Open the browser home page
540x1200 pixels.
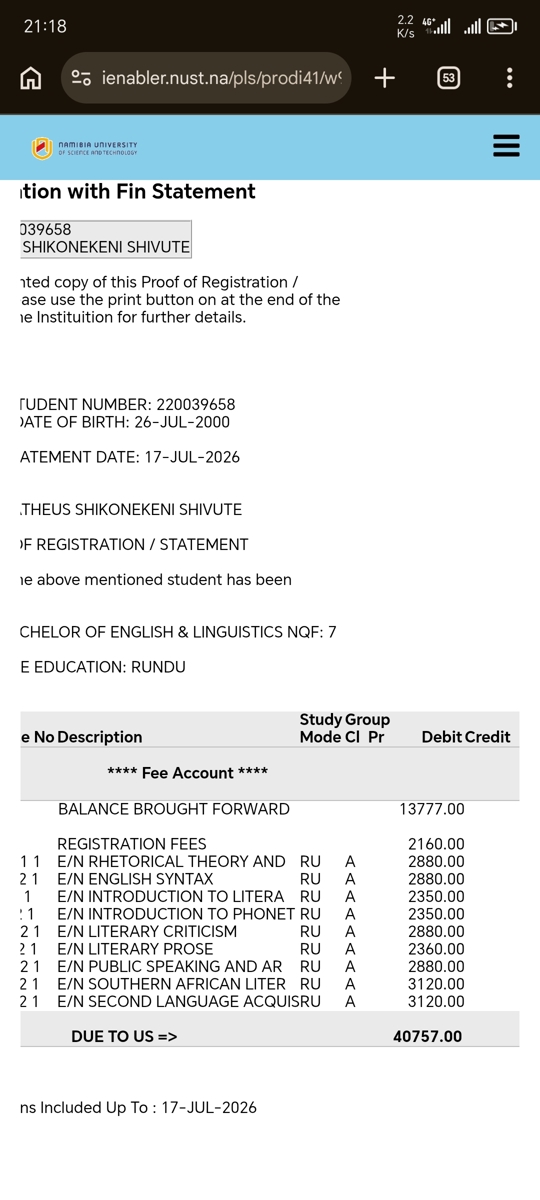point(31,78)
